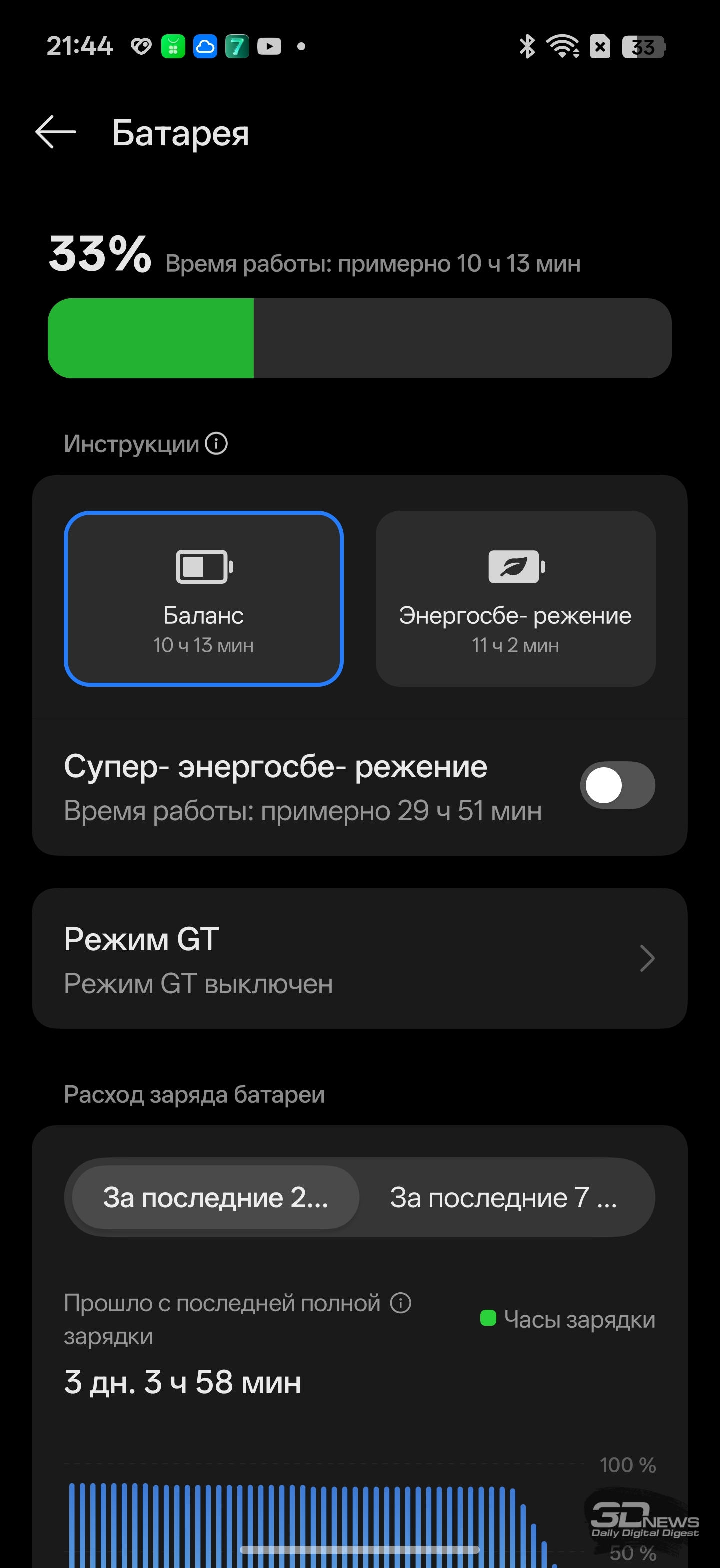The image size is (720, 1568).
Task: Go back from the Батарея screen
Action: pos(56,132)
